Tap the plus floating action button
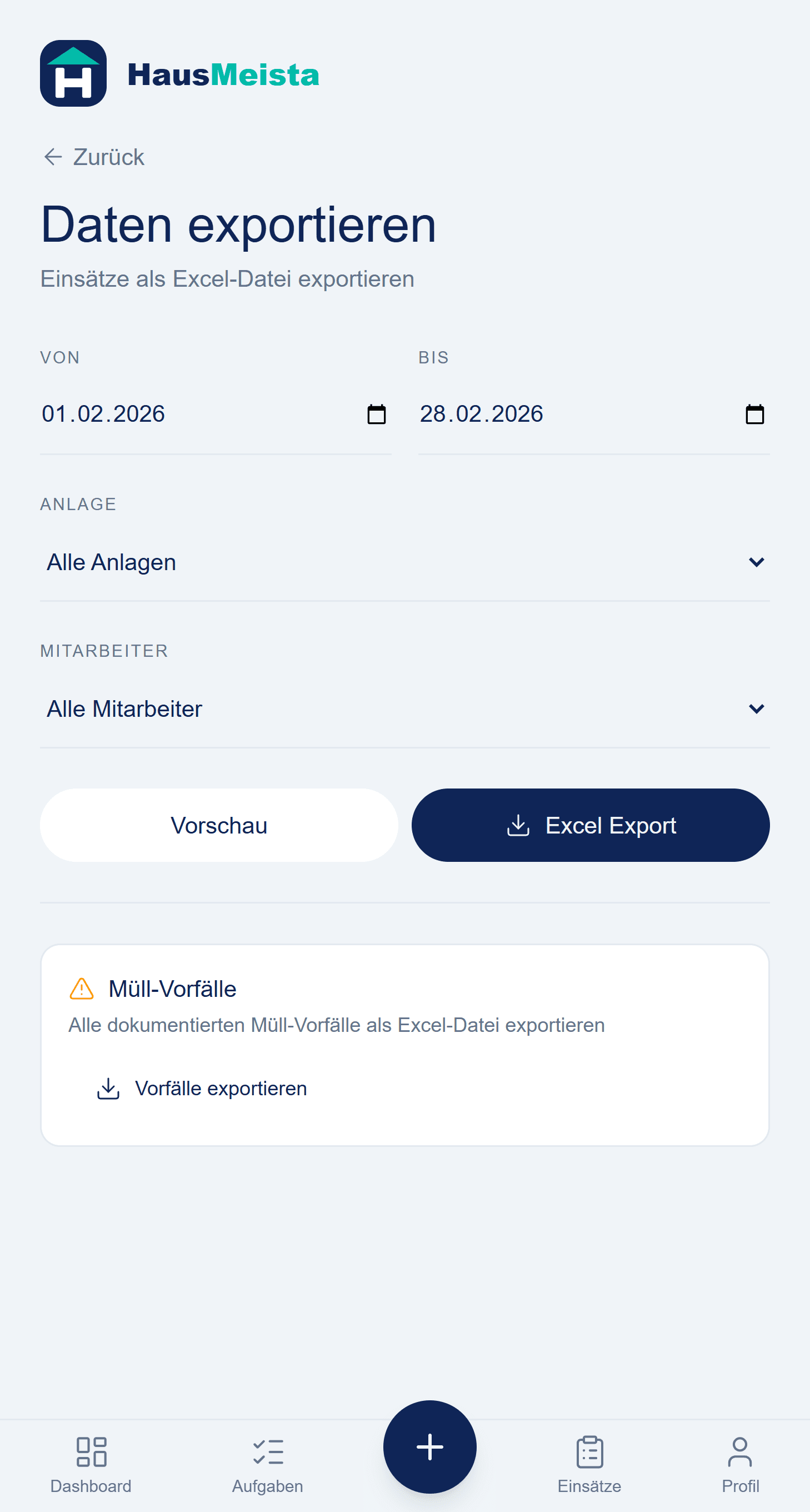 pos(429,1447)
